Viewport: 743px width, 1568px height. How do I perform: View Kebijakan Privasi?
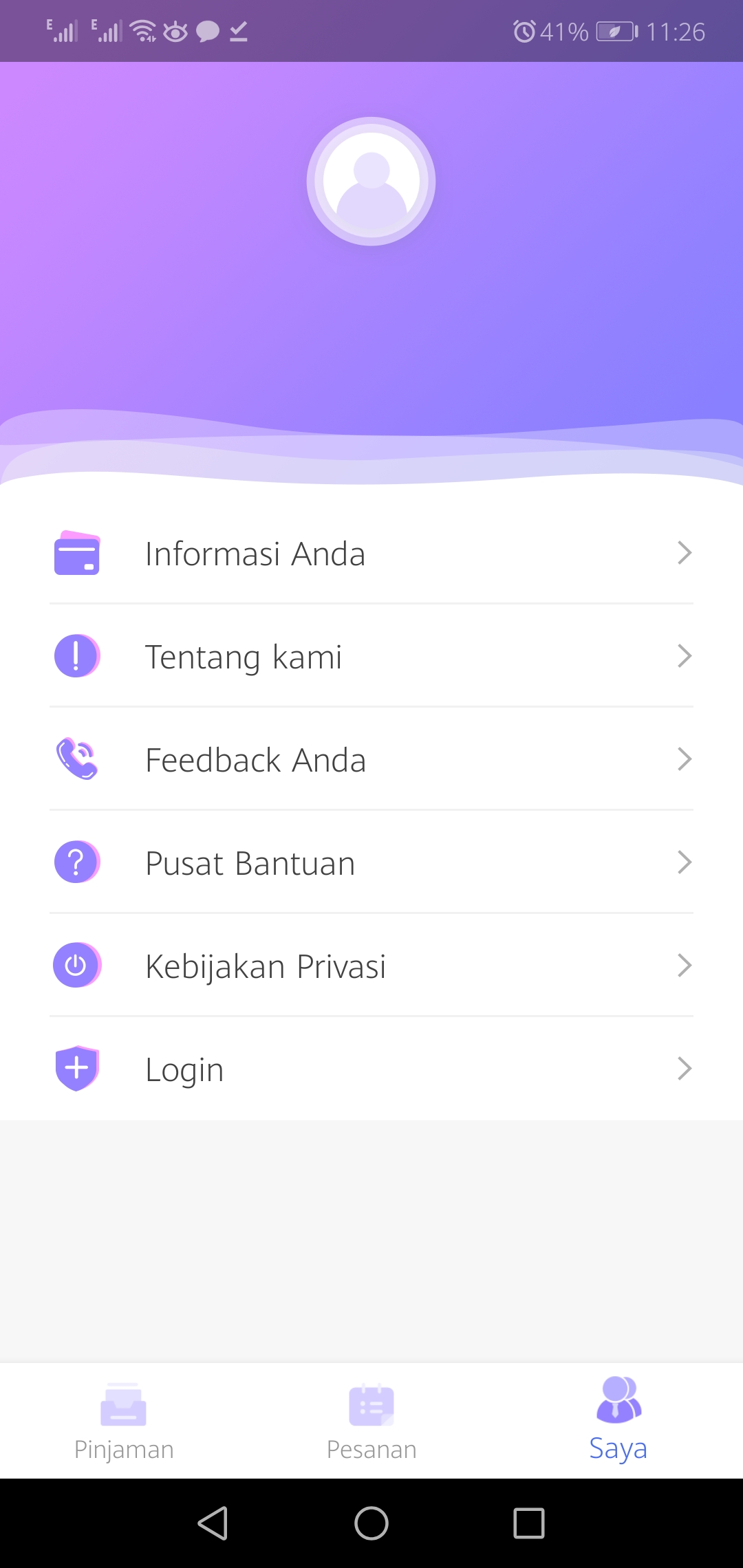tap(371, 966)
